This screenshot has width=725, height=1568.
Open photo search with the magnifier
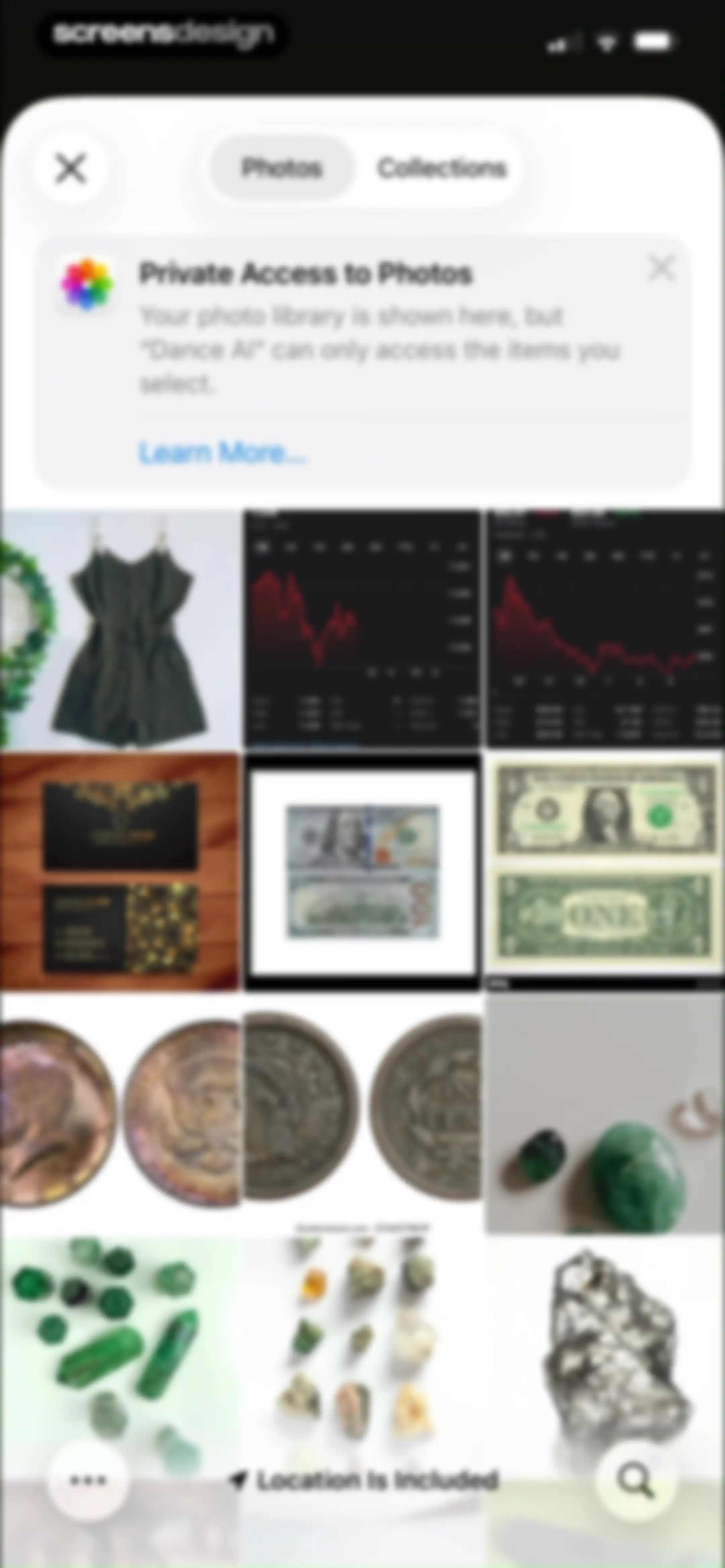pos(636,1480)
